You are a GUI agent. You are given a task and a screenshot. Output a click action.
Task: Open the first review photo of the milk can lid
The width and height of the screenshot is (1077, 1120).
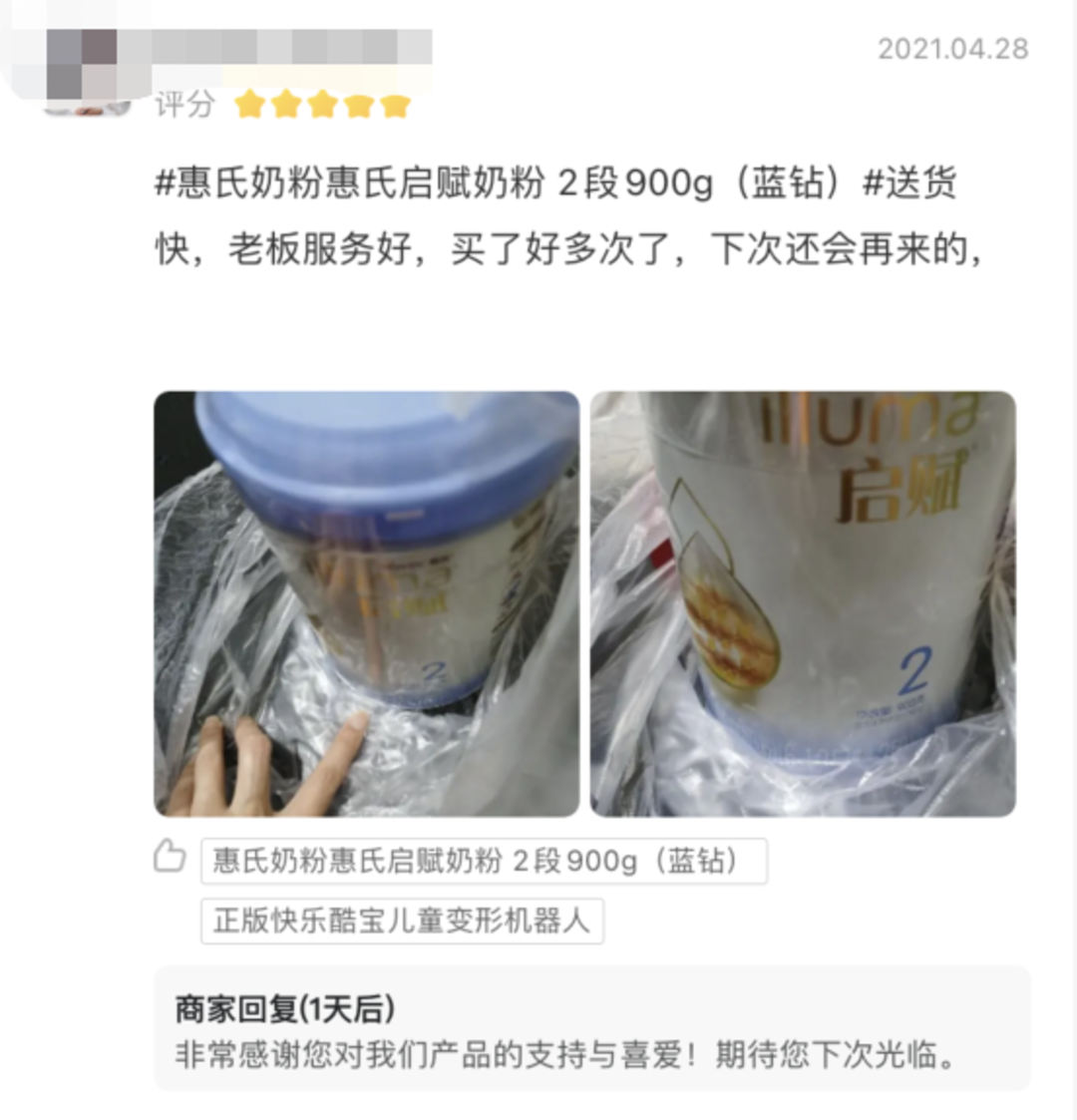[x=366, y=603]
